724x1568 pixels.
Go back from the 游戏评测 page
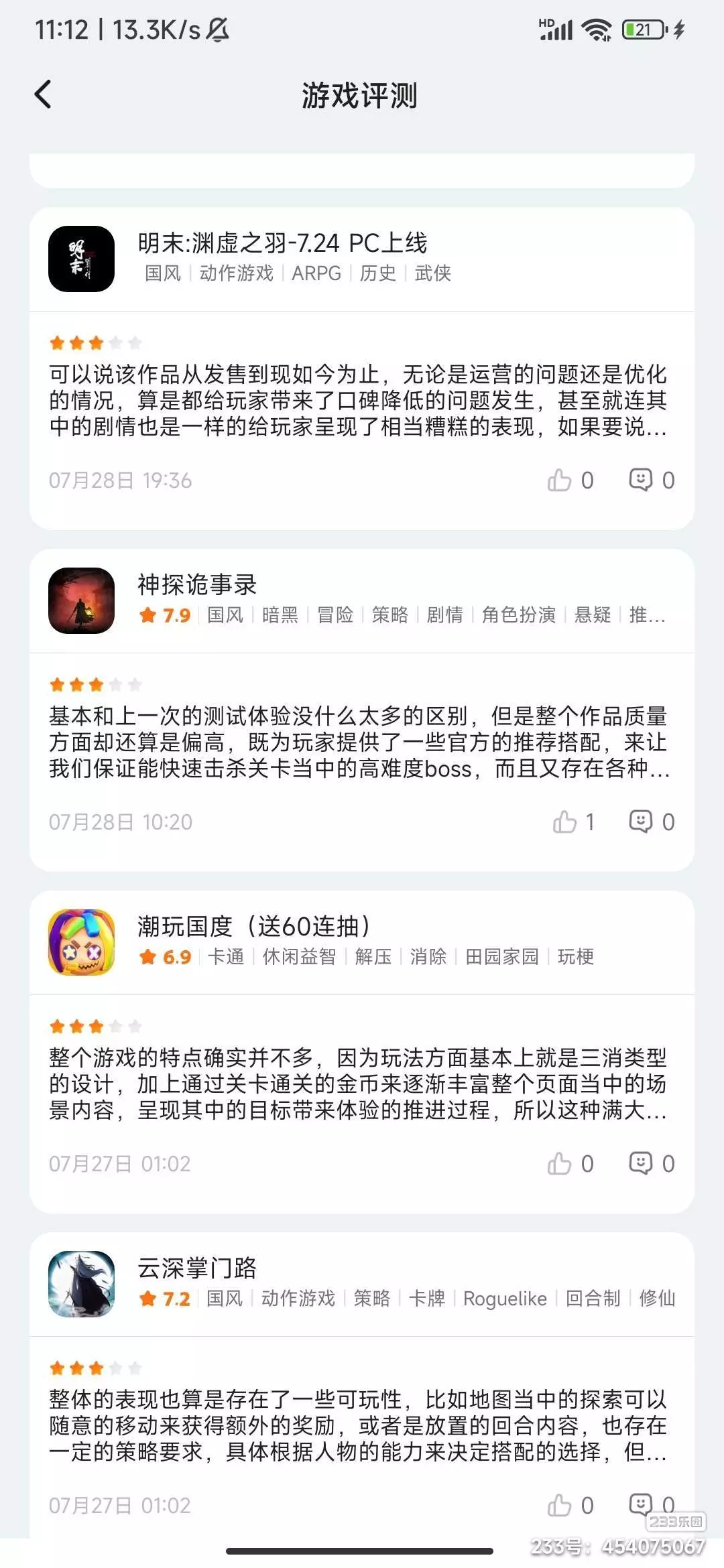pos(43,94)
